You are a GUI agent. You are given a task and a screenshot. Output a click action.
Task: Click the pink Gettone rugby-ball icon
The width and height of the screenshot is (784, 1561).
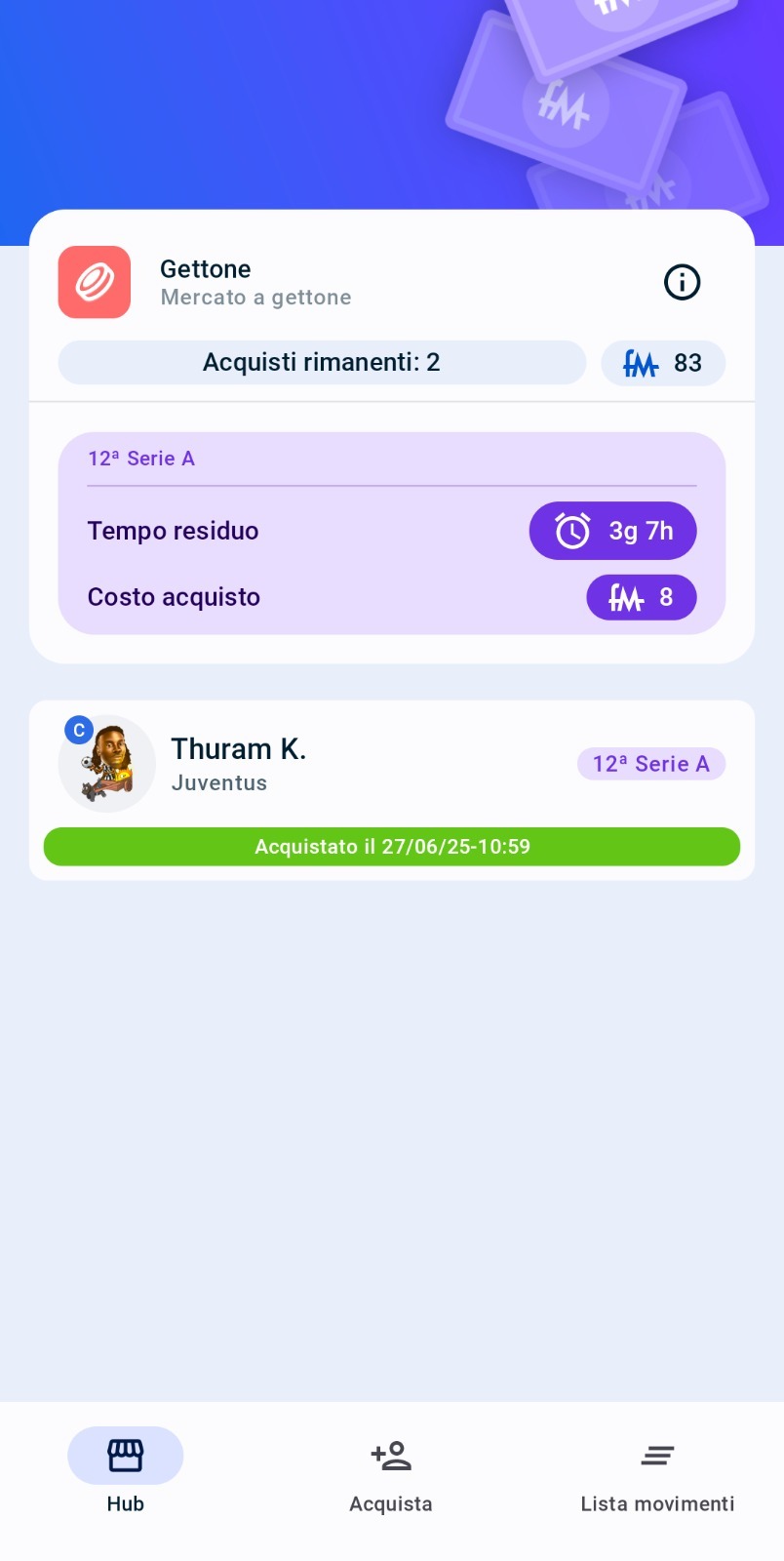click(95, 282)
